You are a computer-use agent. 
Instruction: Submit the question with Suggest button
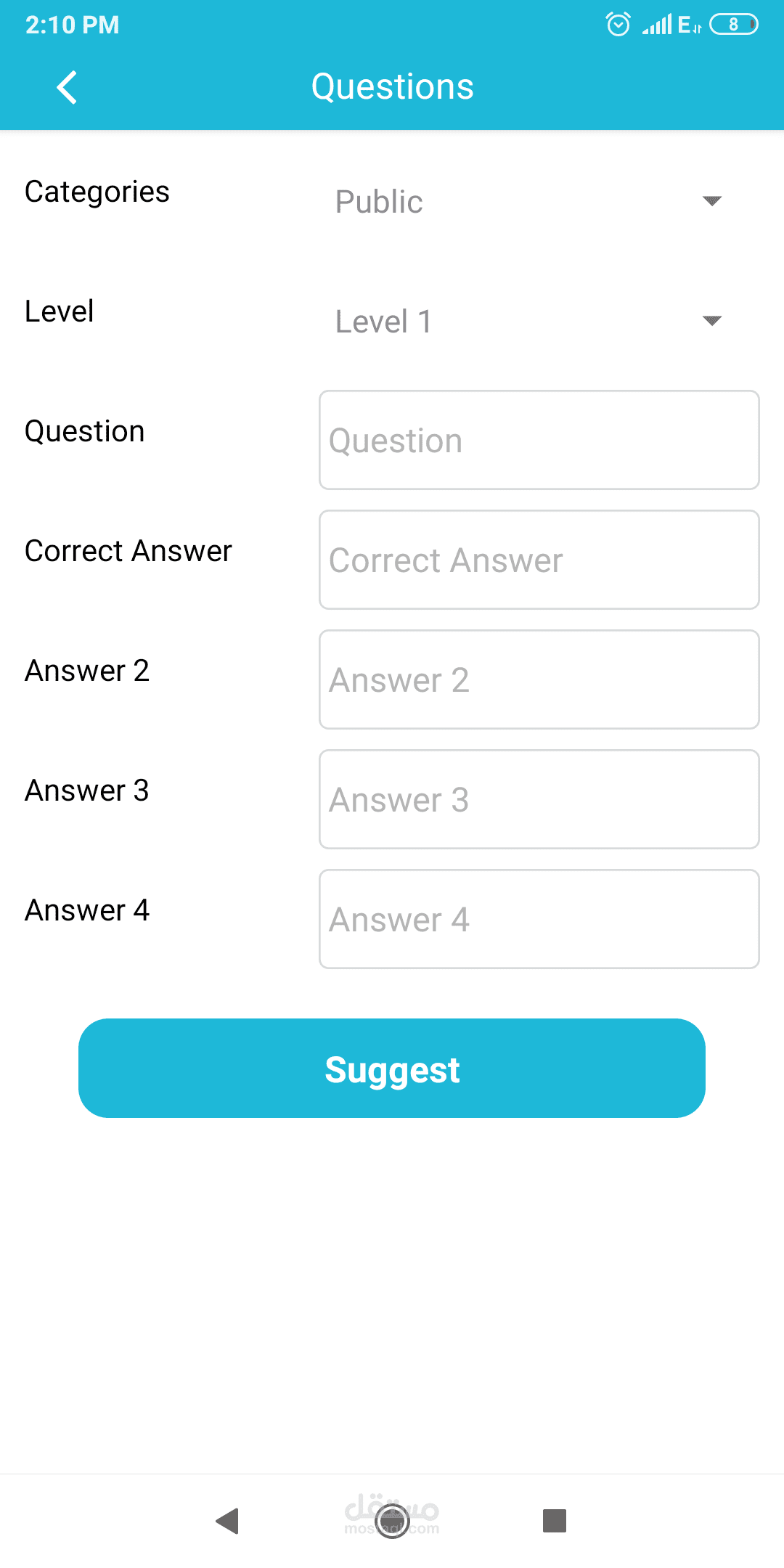pyautogui.click(x=392, y=1069)
